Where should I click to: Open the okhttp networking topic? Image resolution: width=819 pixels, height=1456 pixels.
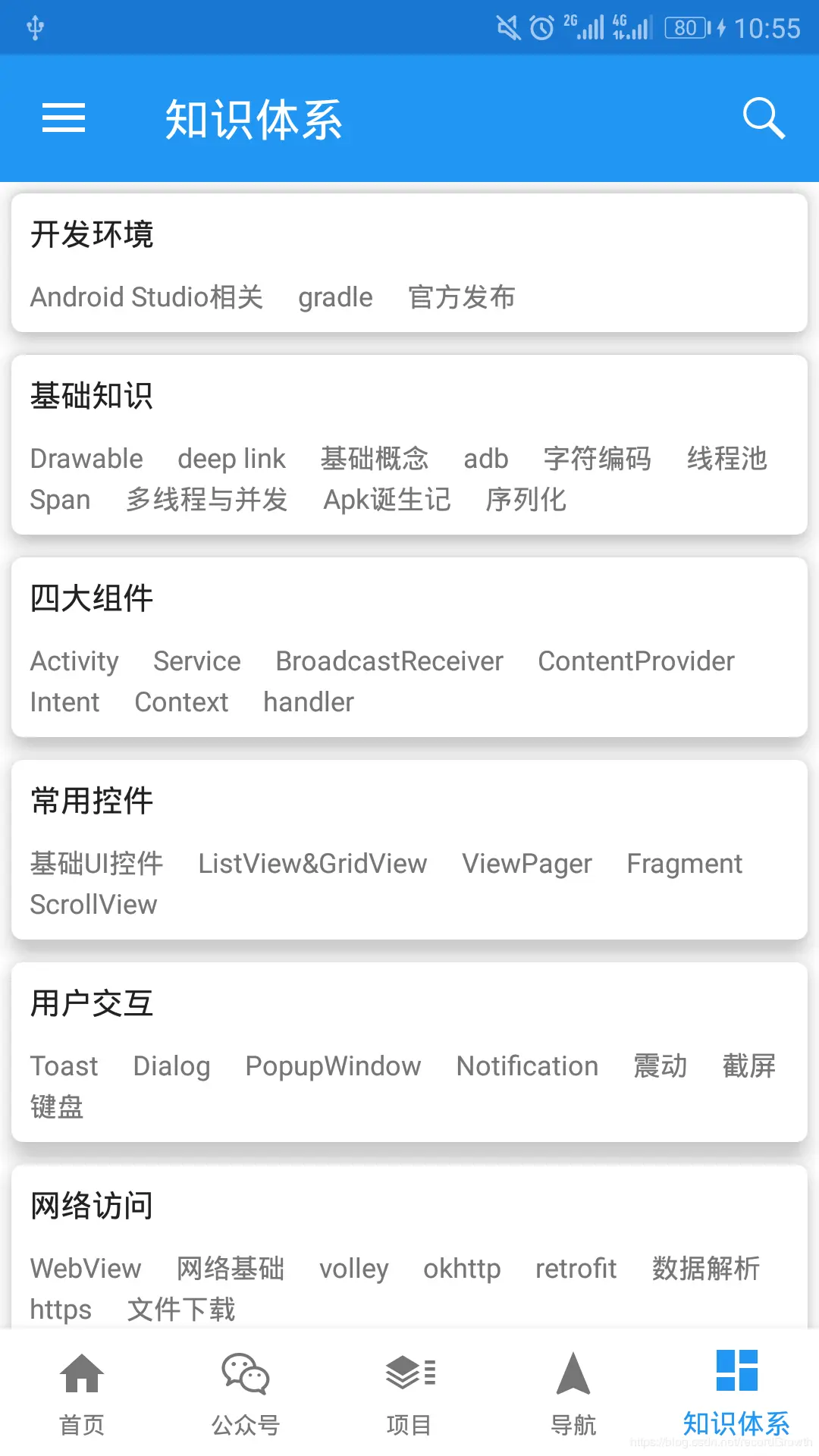[462, 1269]
